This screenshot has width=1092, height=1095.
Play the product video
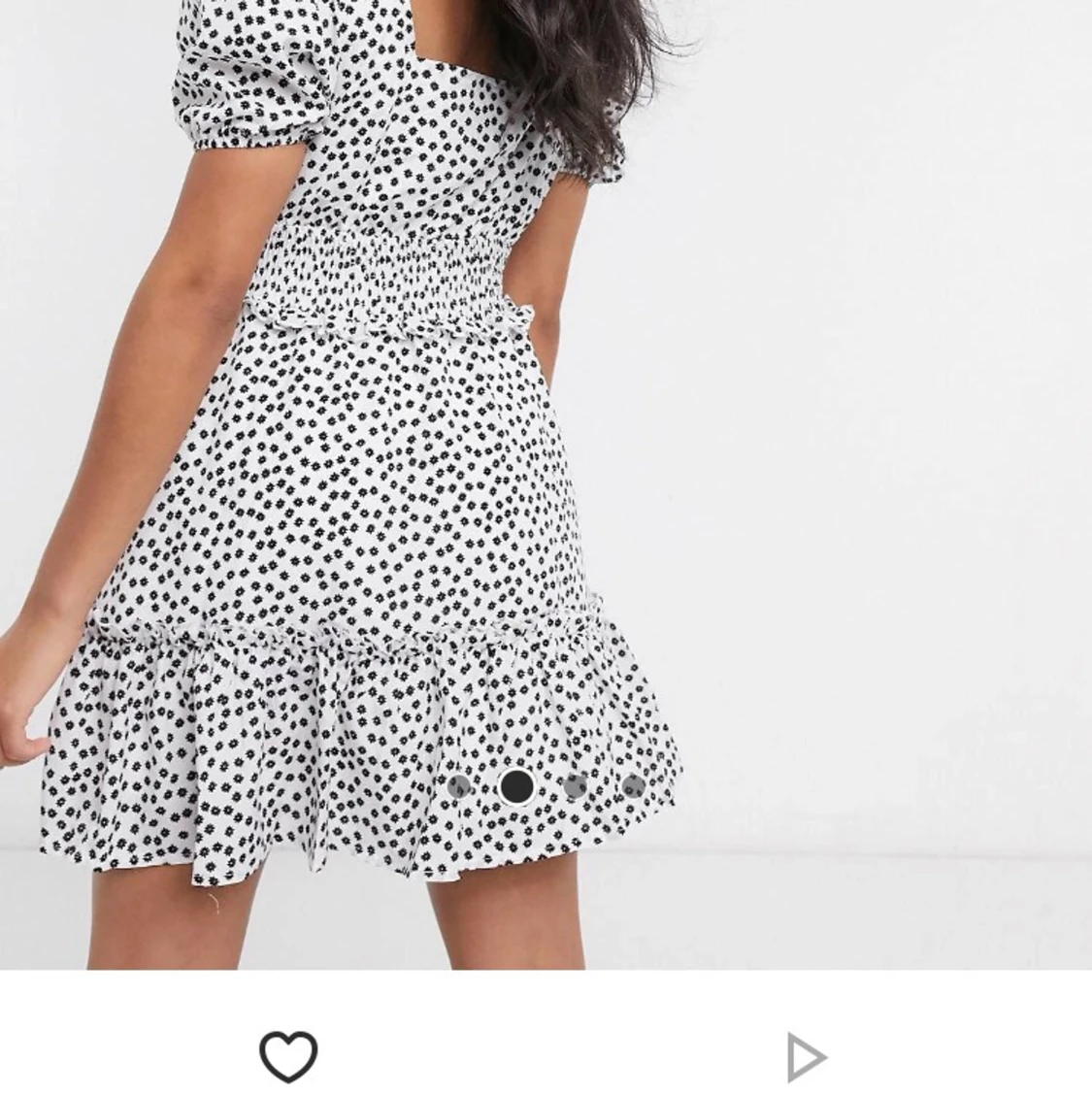806,1057
